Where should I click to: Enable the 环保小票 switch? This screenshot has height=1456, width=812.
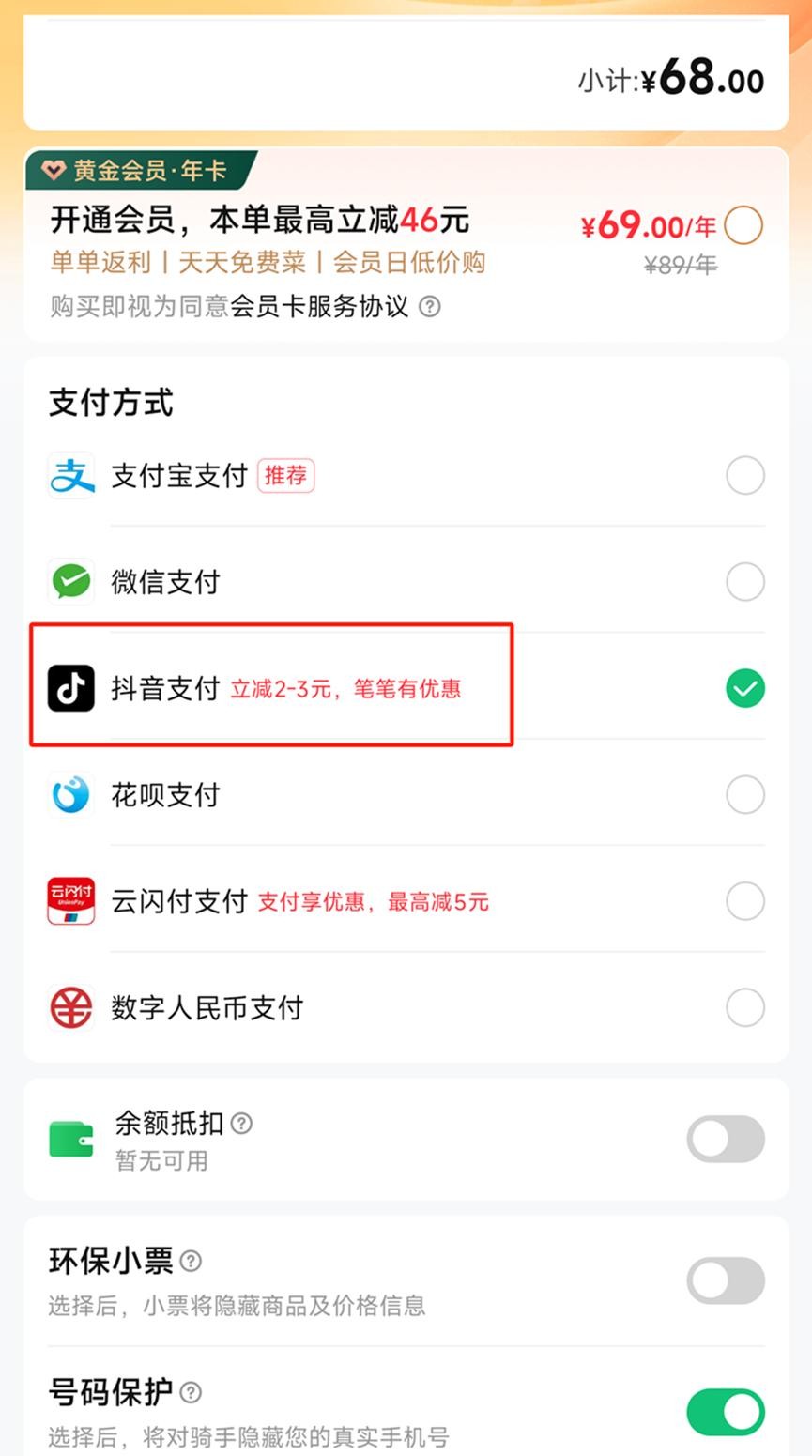coord(725,1280)
